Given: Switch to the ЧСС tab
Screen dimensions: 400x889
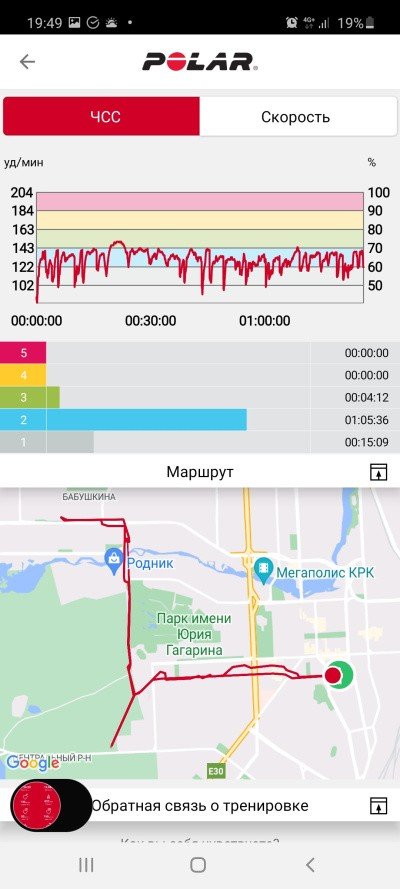Looking at the screenshot, I should 101,116.
